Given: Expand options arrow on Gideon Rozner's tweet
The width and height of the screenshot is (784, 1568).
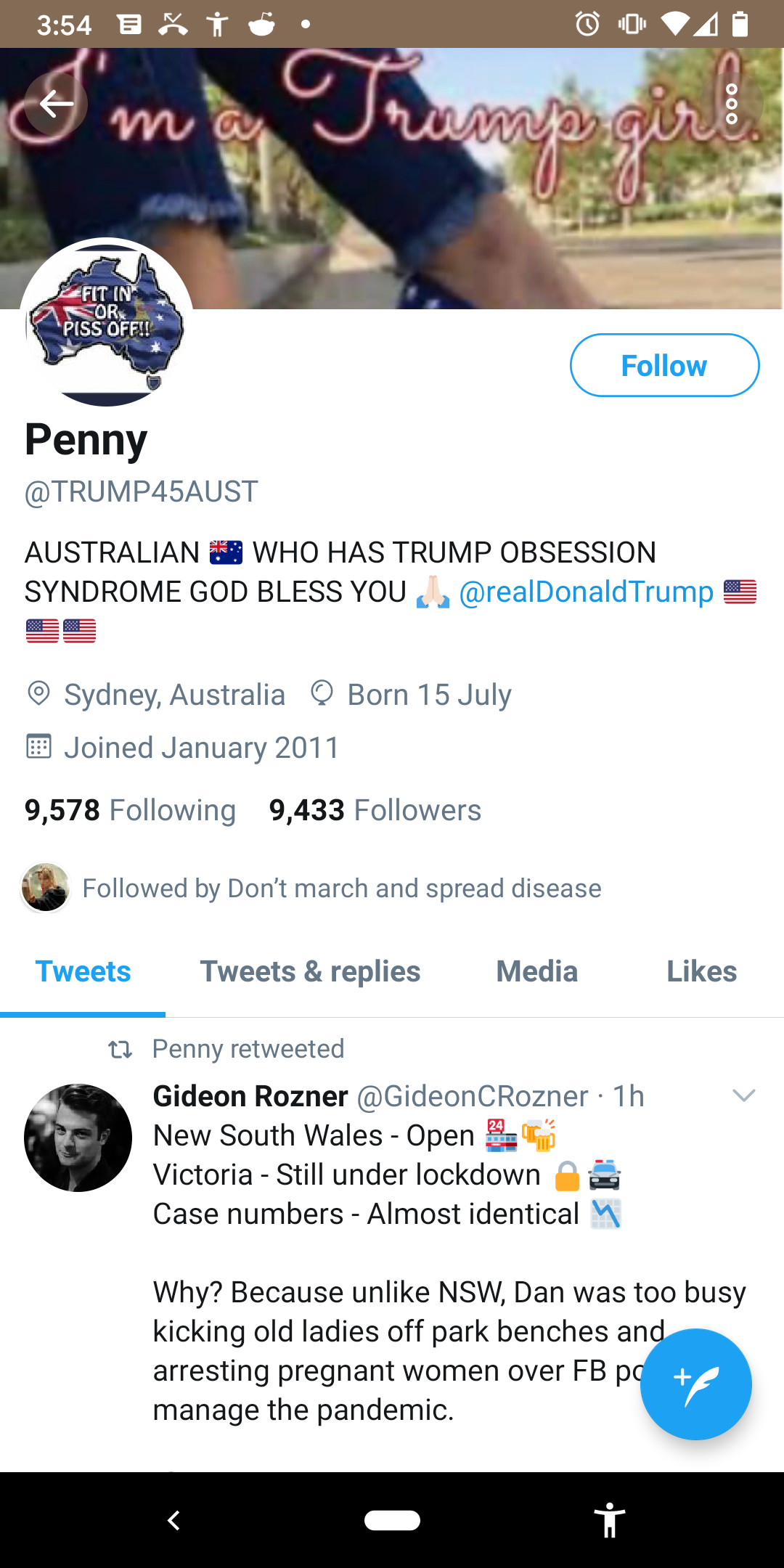Looking at the screenshot, I should (x=744, y=1095).
